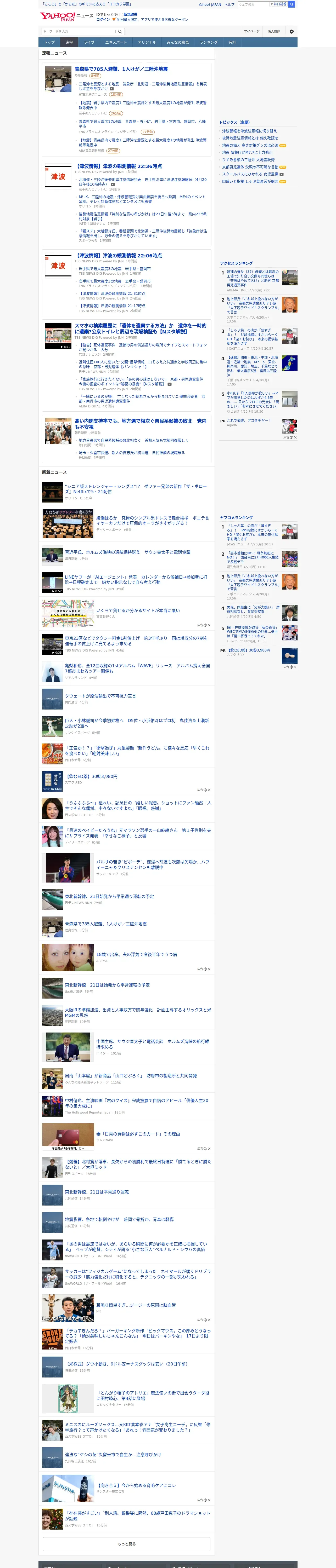Open the ヘルプ link at the top

(229, 4)
